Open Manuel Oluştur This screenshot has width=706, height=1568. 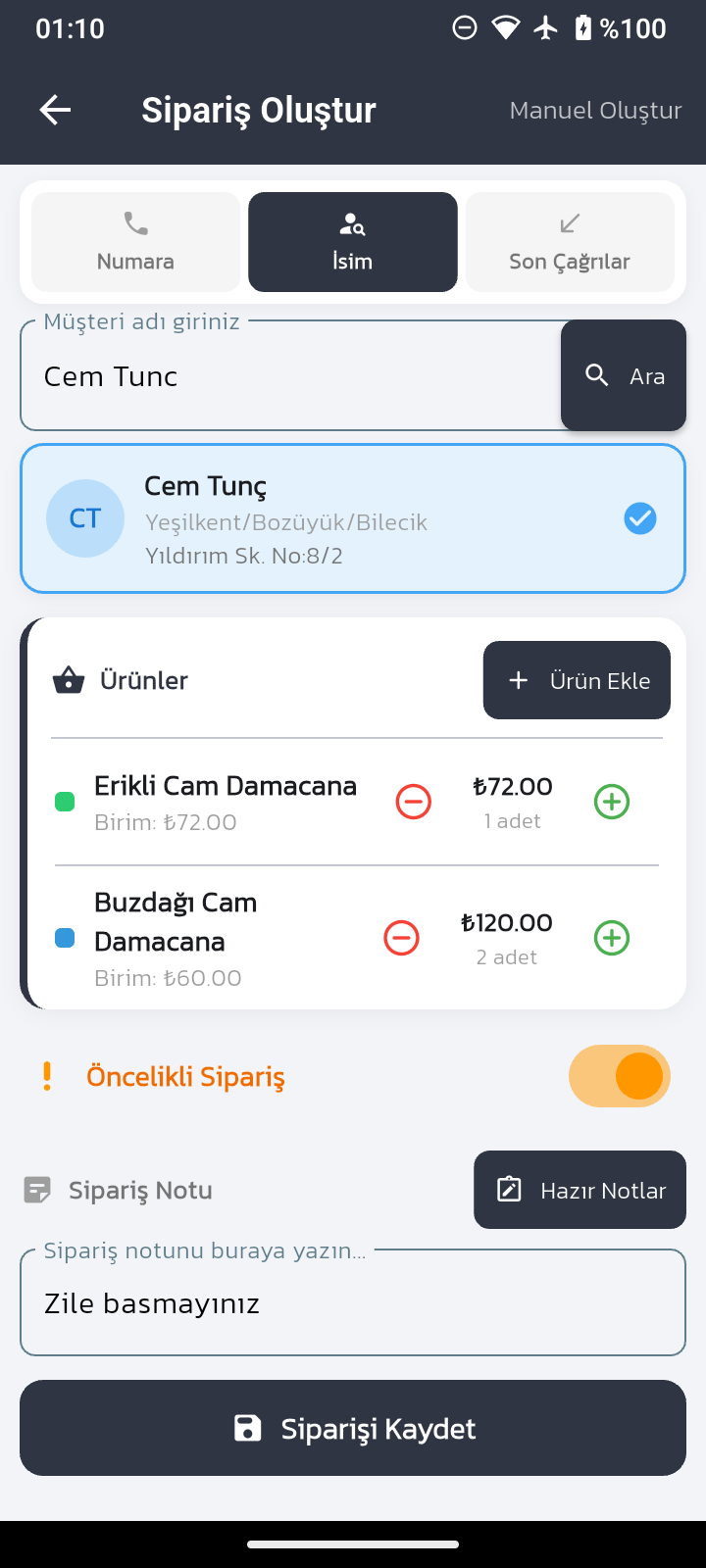click(595, 110)
